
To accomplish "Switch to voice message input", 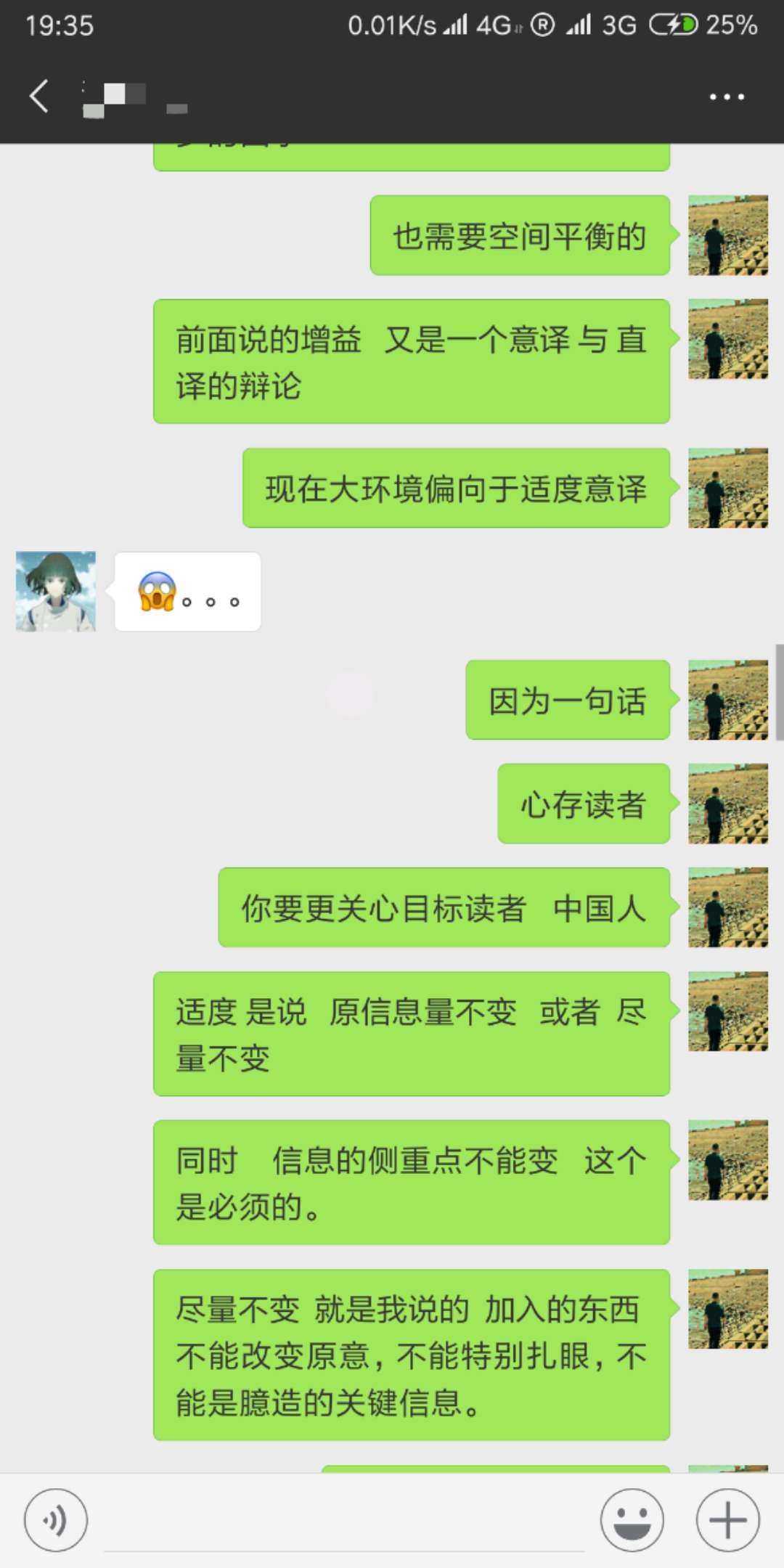I will 56,1520.
